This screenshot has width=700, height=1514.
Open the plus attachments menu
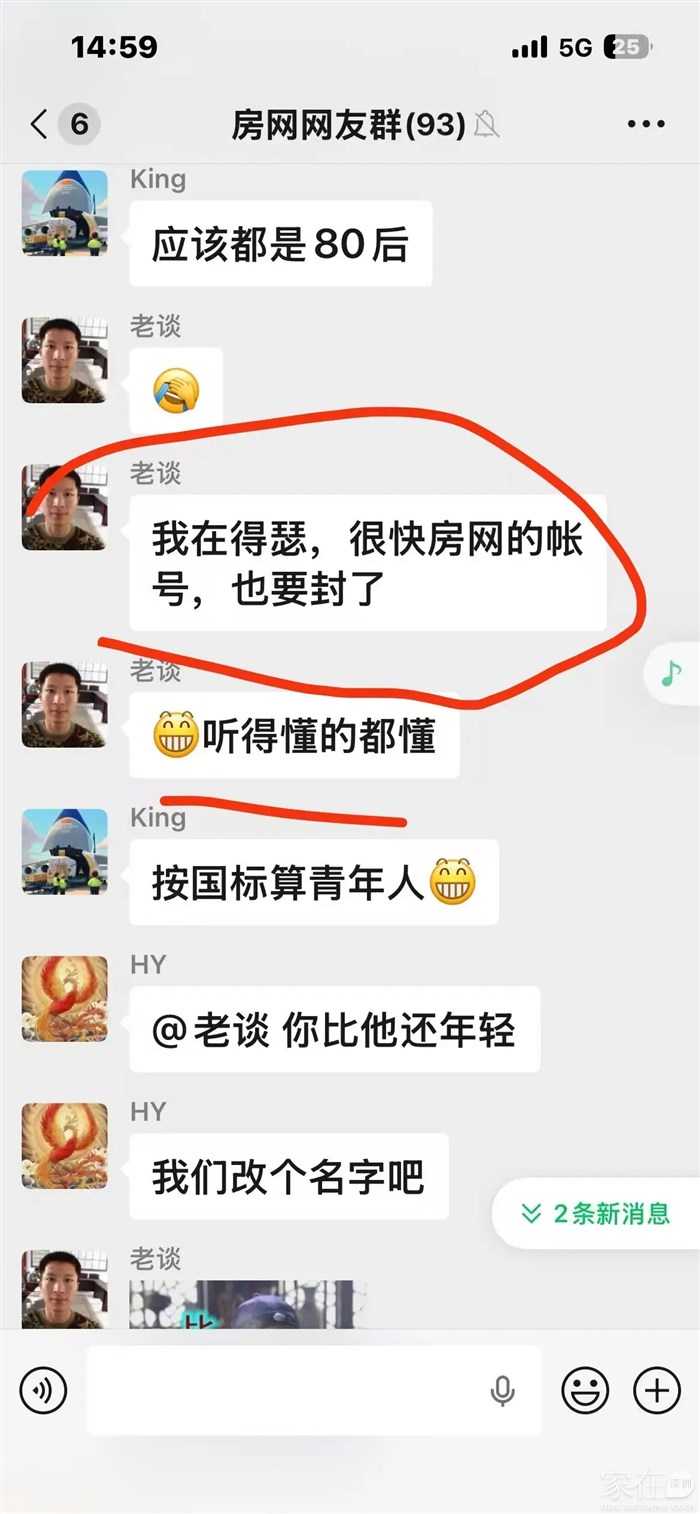click(657, 1390)
